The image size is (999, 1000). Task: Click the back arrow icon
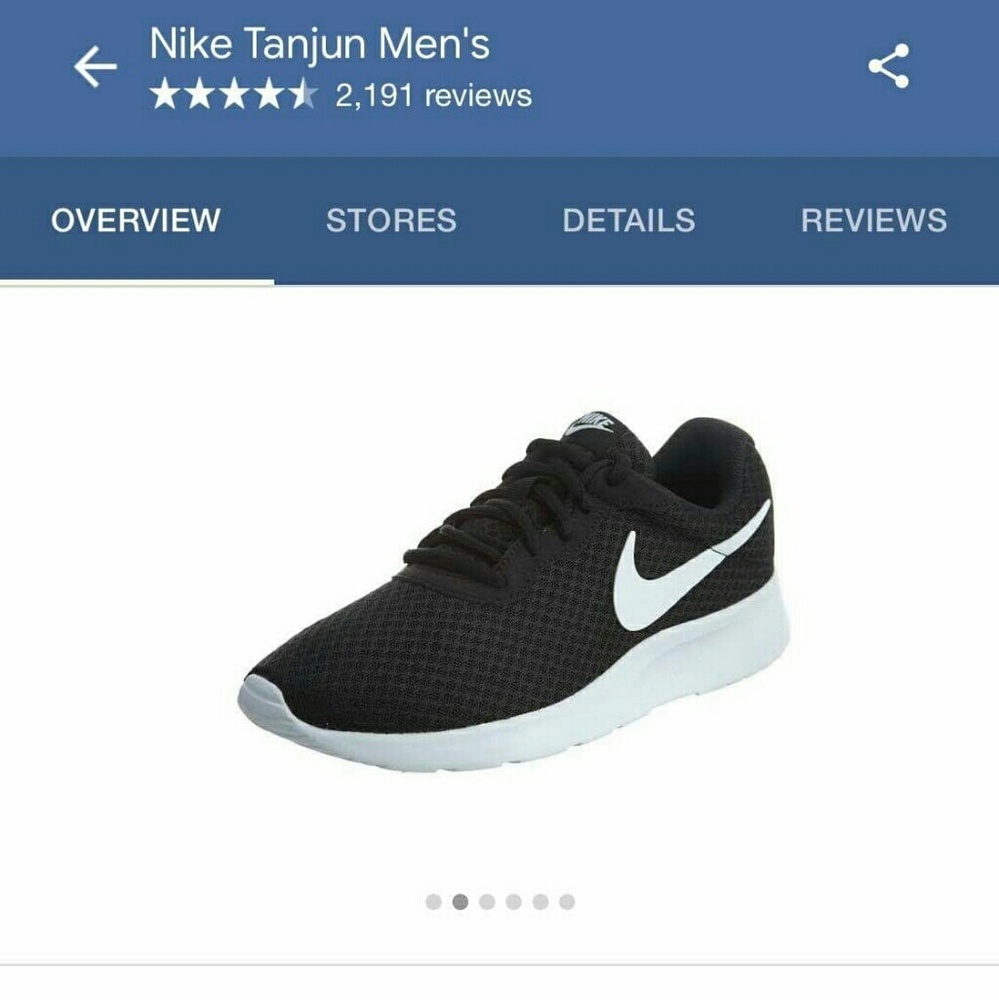pos(95,65)
